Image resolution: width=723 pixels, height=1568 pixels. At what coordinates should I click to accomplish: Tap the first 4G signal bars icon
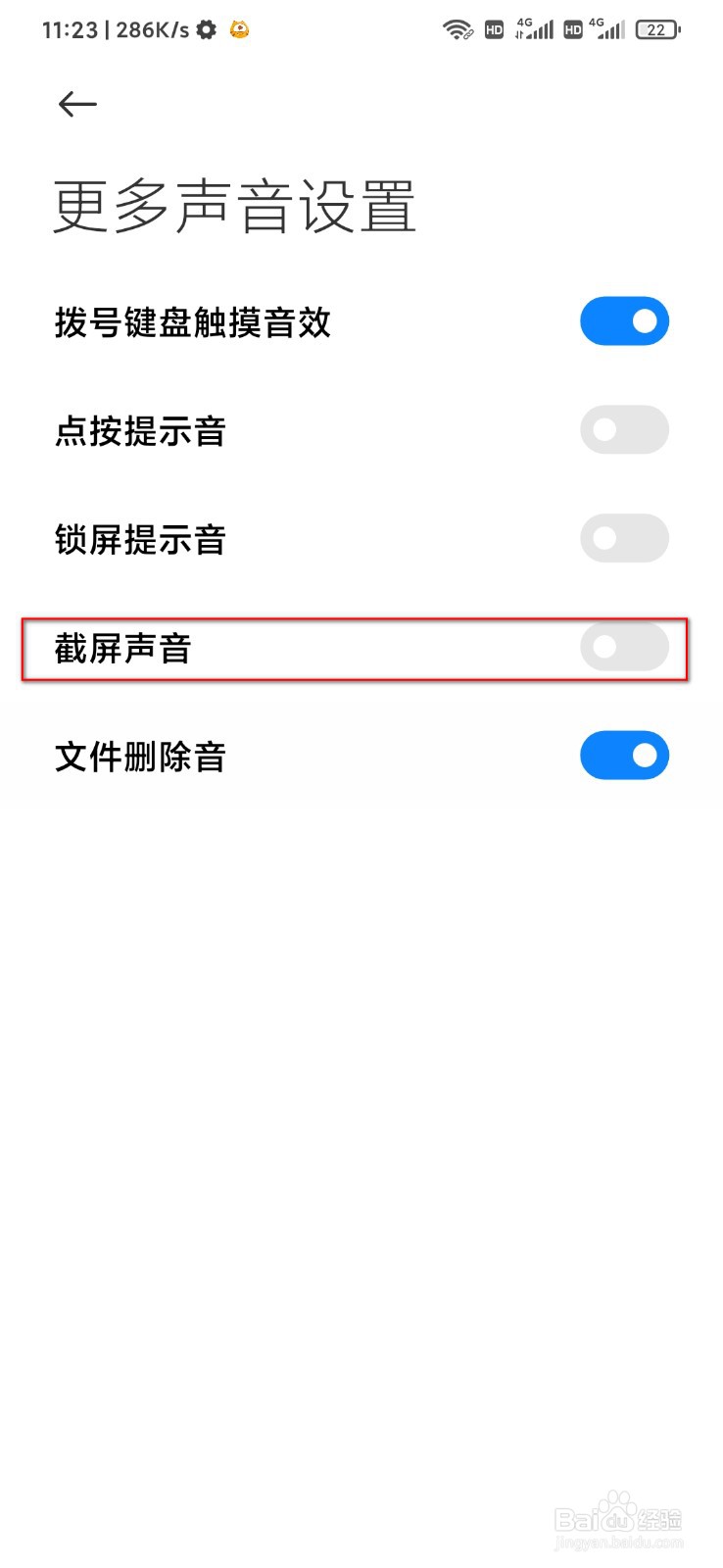[532, 29]
